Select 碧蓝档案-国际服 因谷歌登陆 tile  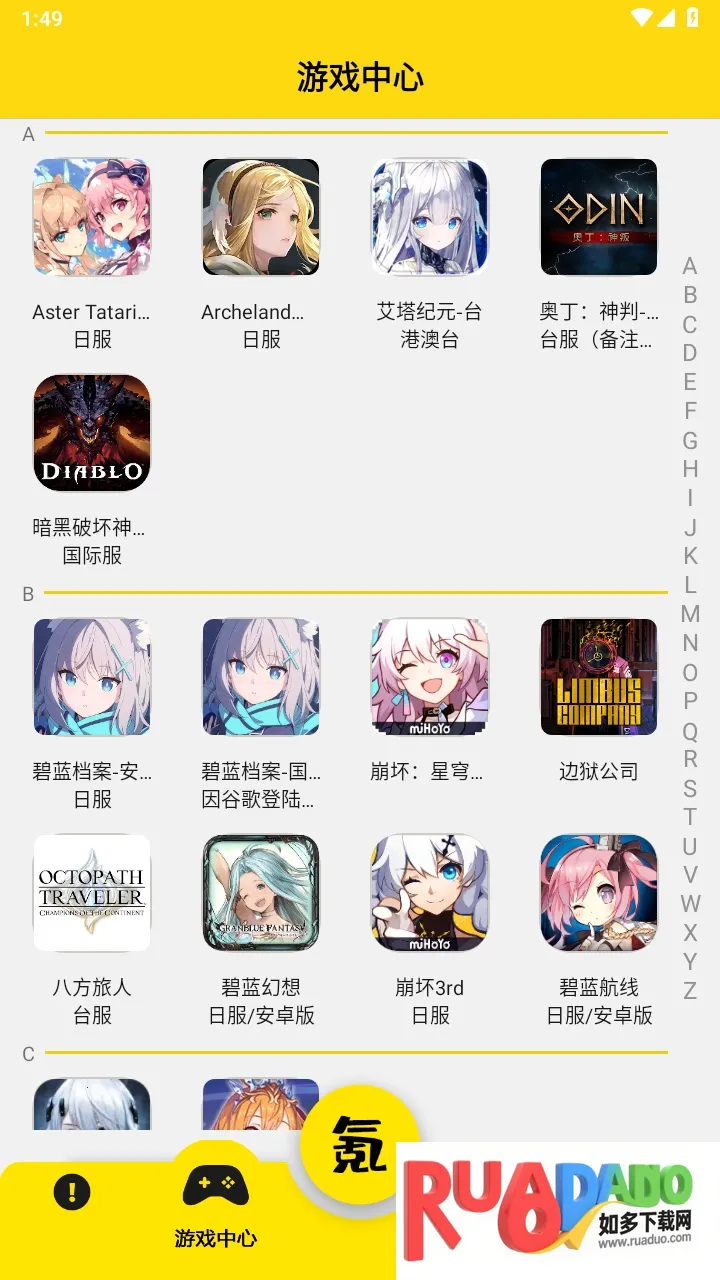[x=261, y=677]
